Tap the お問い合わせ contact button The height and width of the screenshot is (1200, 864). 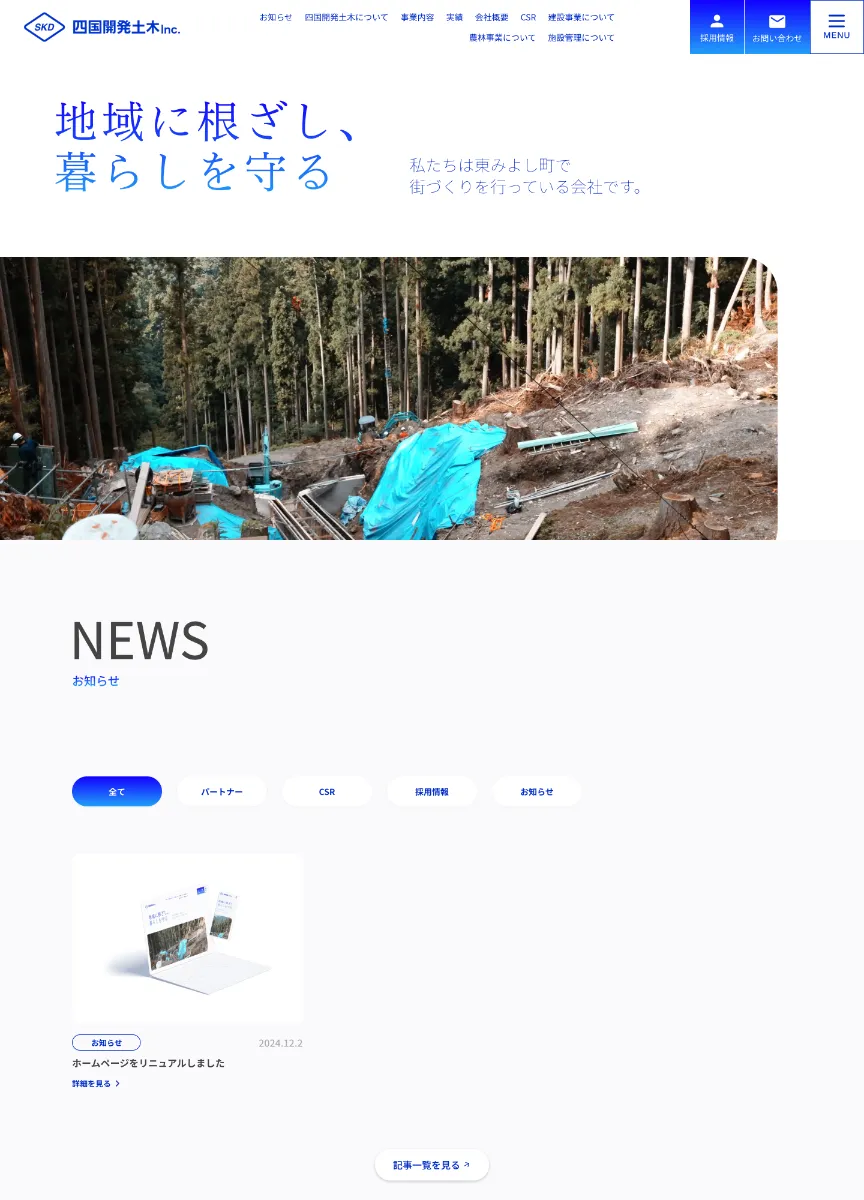click(777, 27)
